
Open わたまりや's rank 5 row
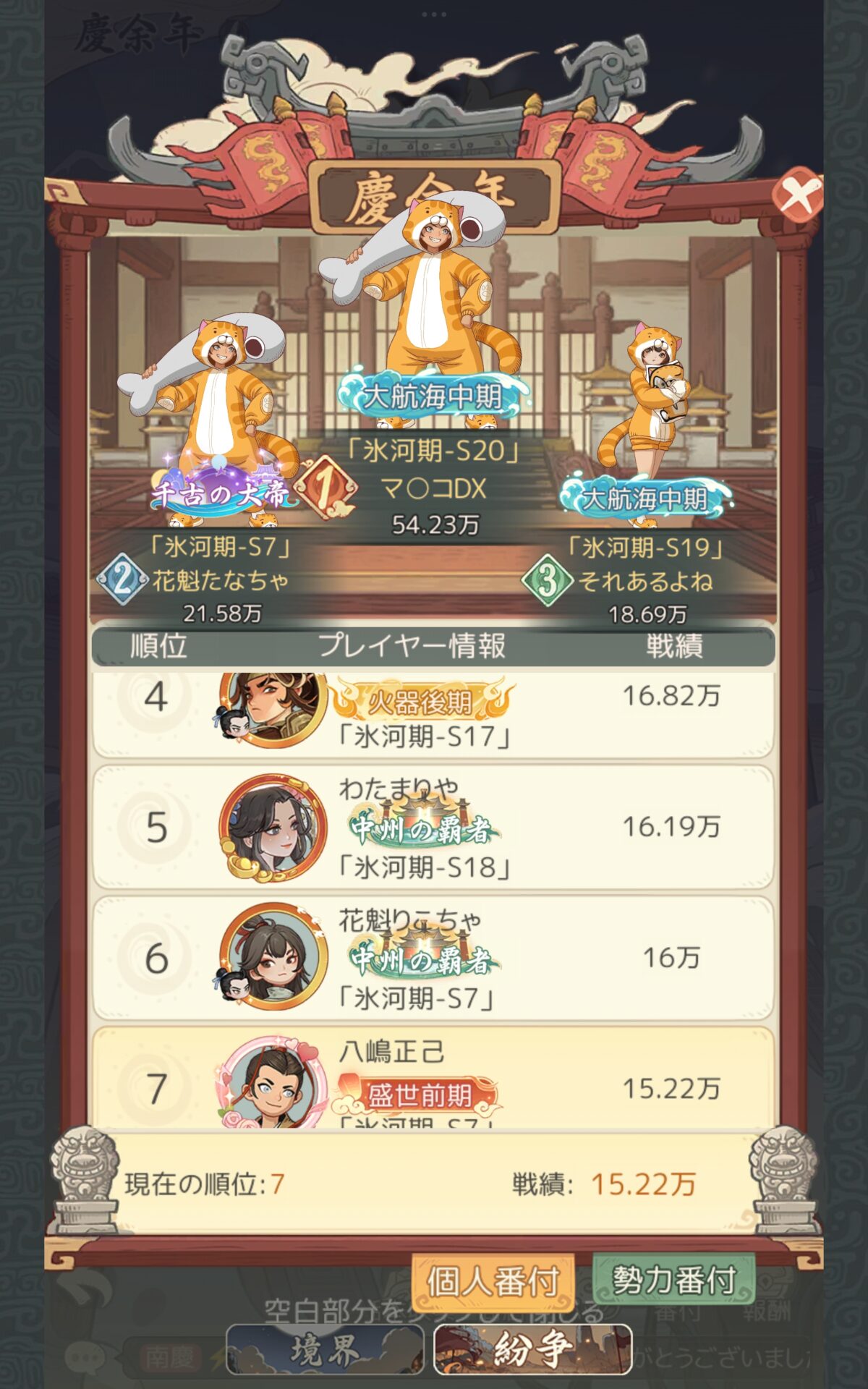[433, 827]
